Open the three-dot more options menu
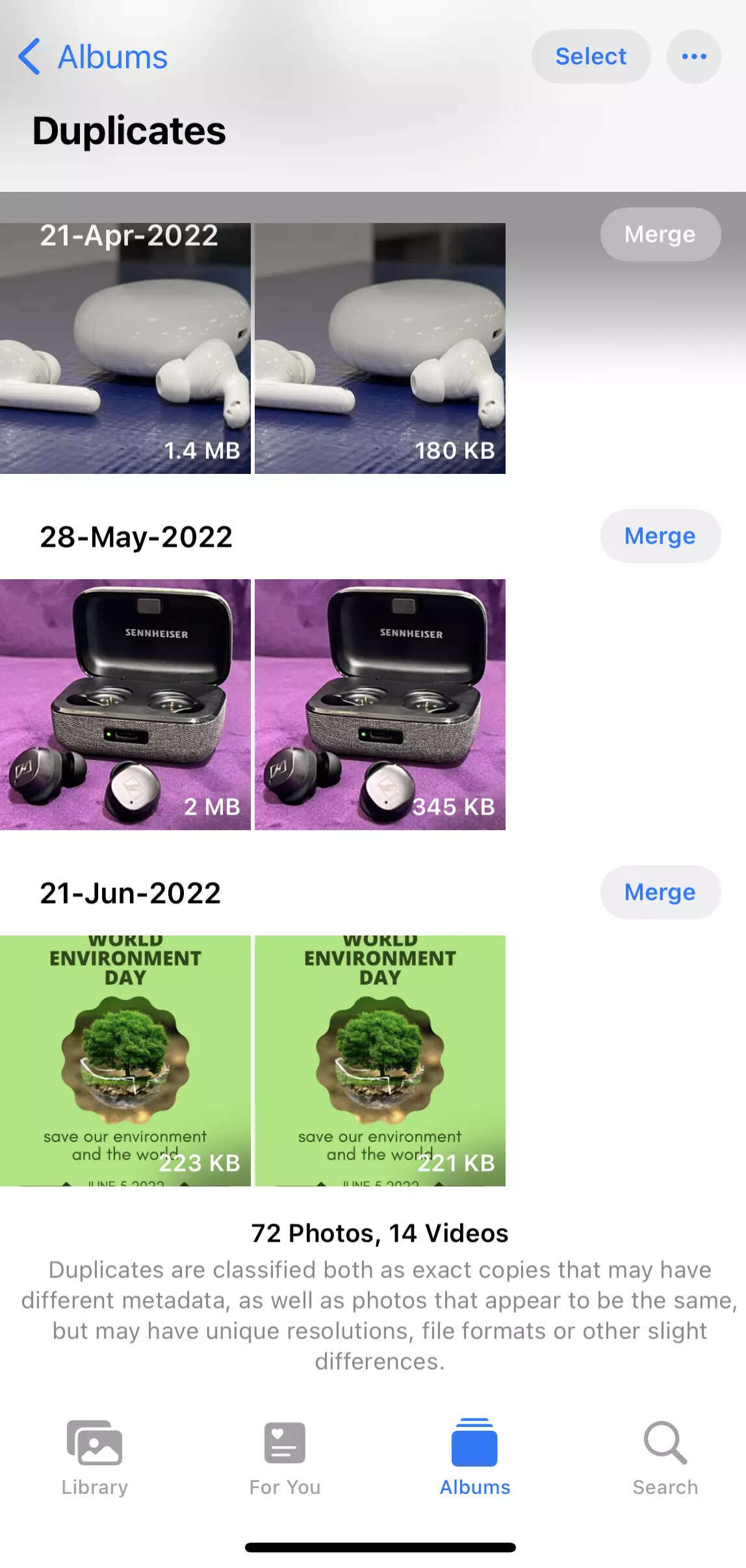 coord(694,57)
